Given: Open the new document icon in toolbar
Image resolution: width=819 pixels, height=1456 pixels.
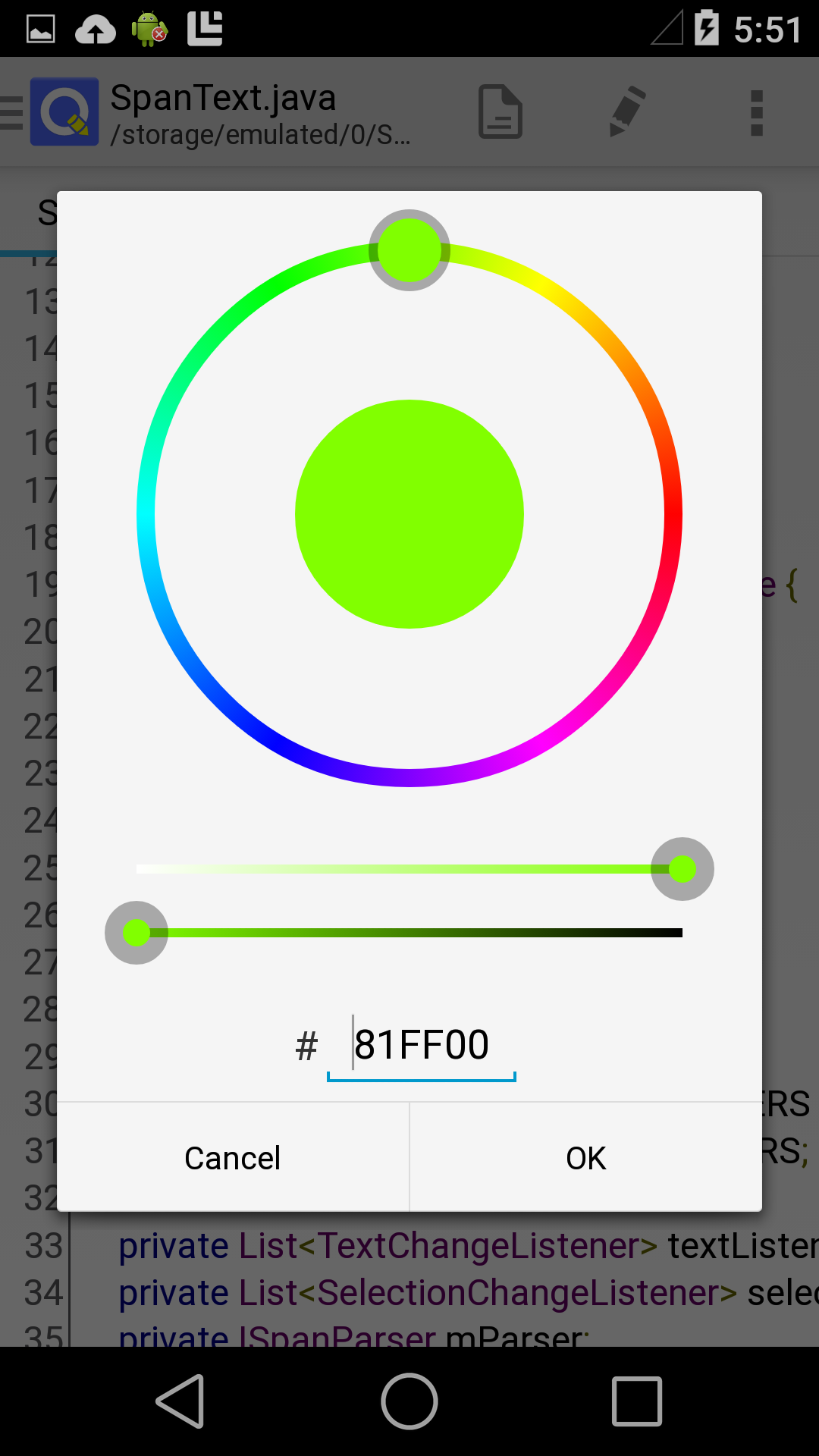Looking at the screenshot, I should pos(499,111).
